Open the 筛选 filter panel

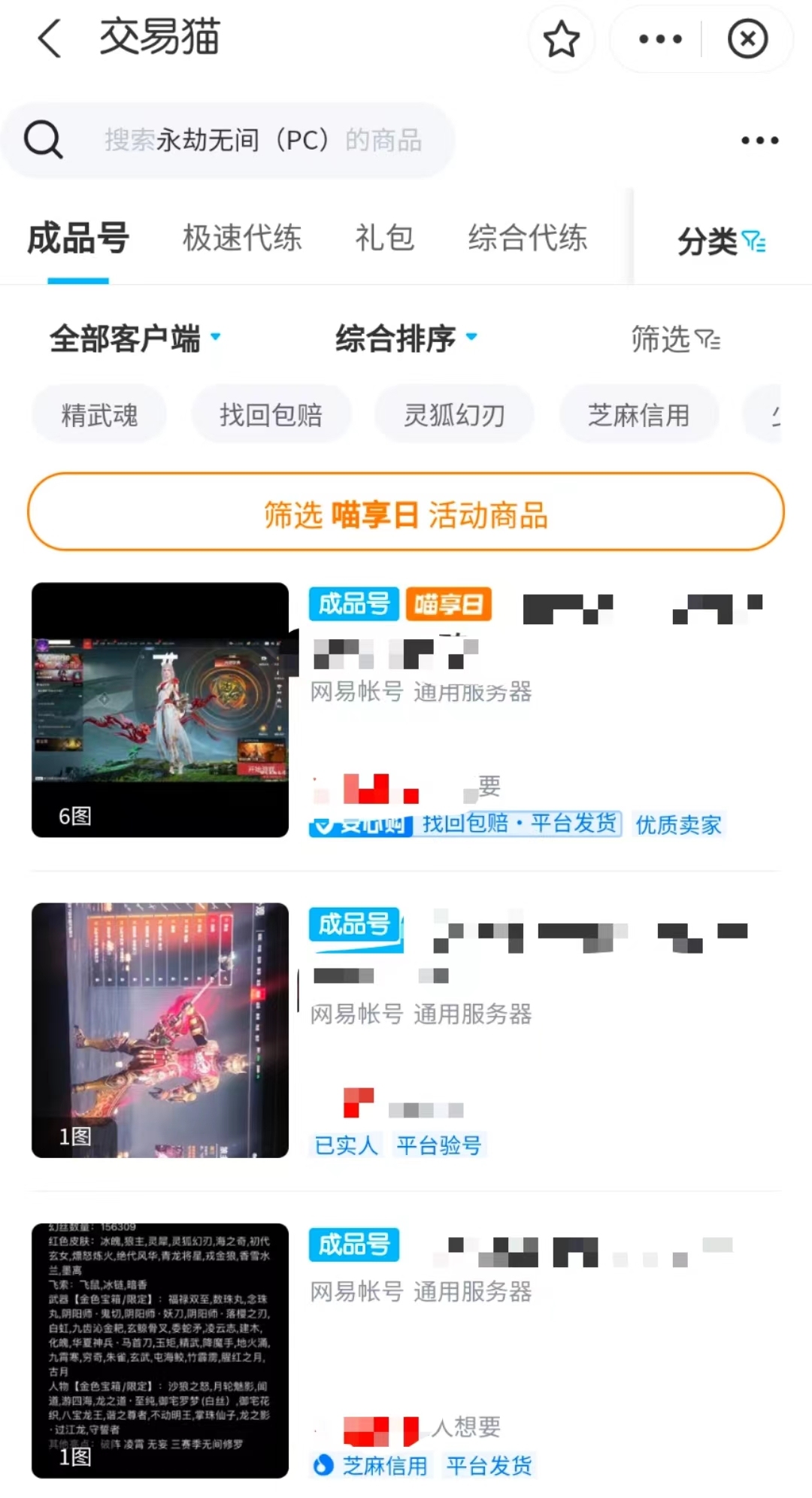[675, 340]
